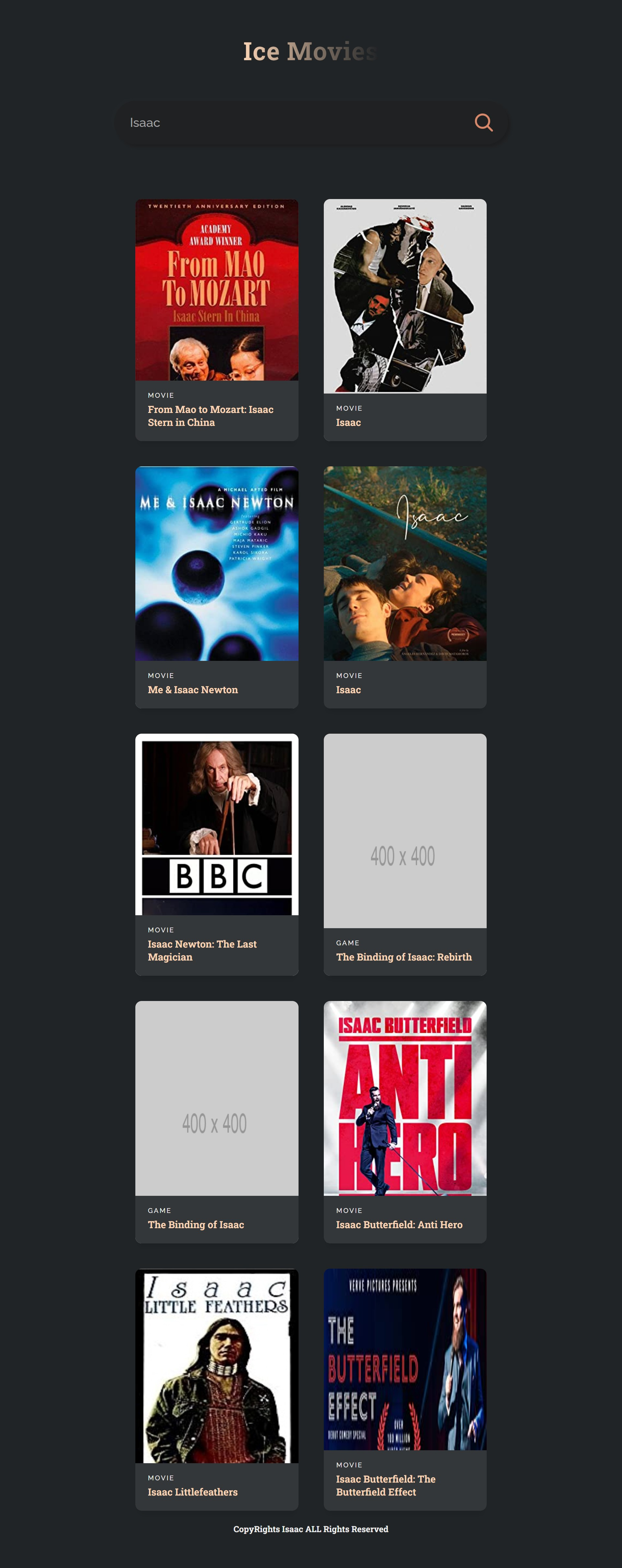The height and width of the screenshot is (1568, 622).
Task: Open Isaac Butterfield: The Butterfield Effect card
Action: point(404,1388)
